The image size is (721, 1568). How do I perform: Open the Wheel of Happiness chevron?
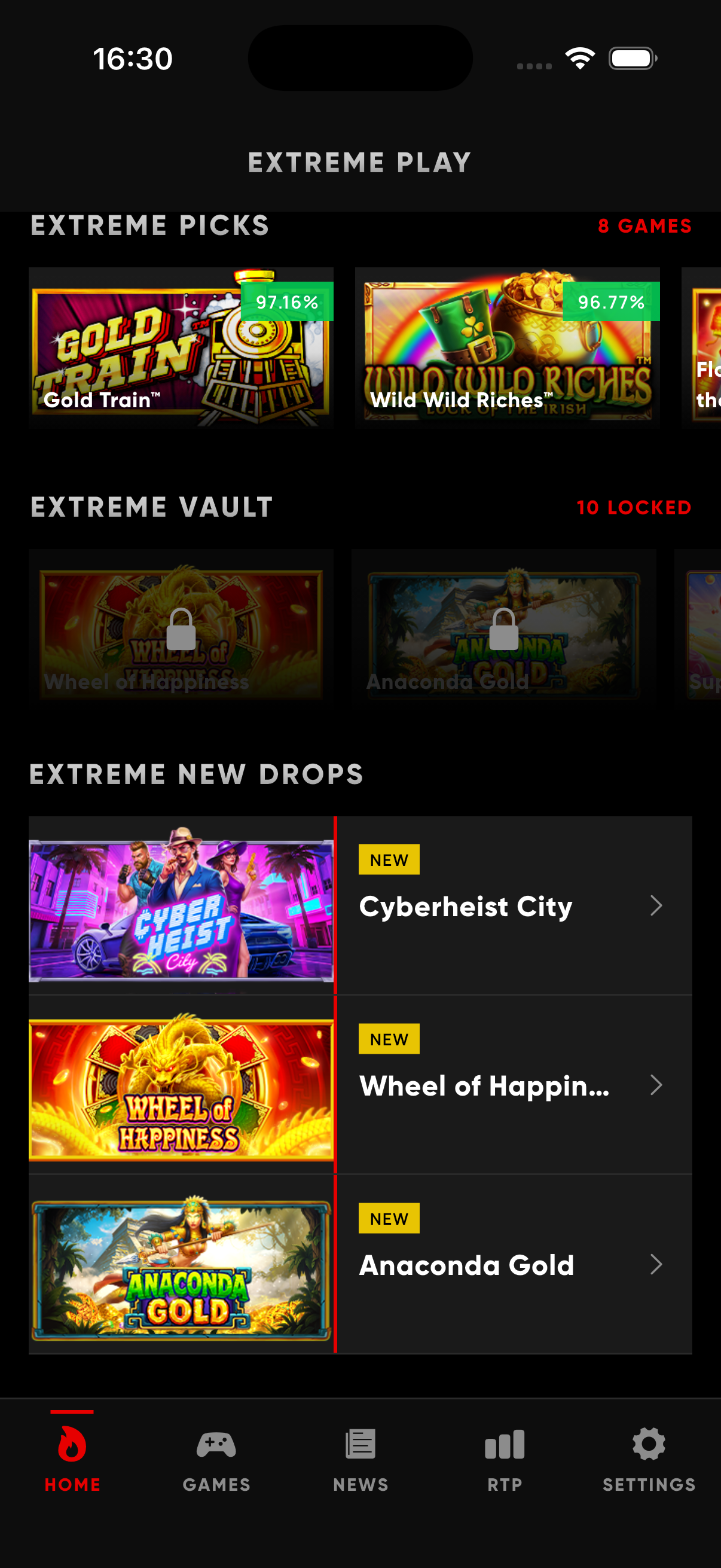pyautogui.click(x=658, y=1085)
